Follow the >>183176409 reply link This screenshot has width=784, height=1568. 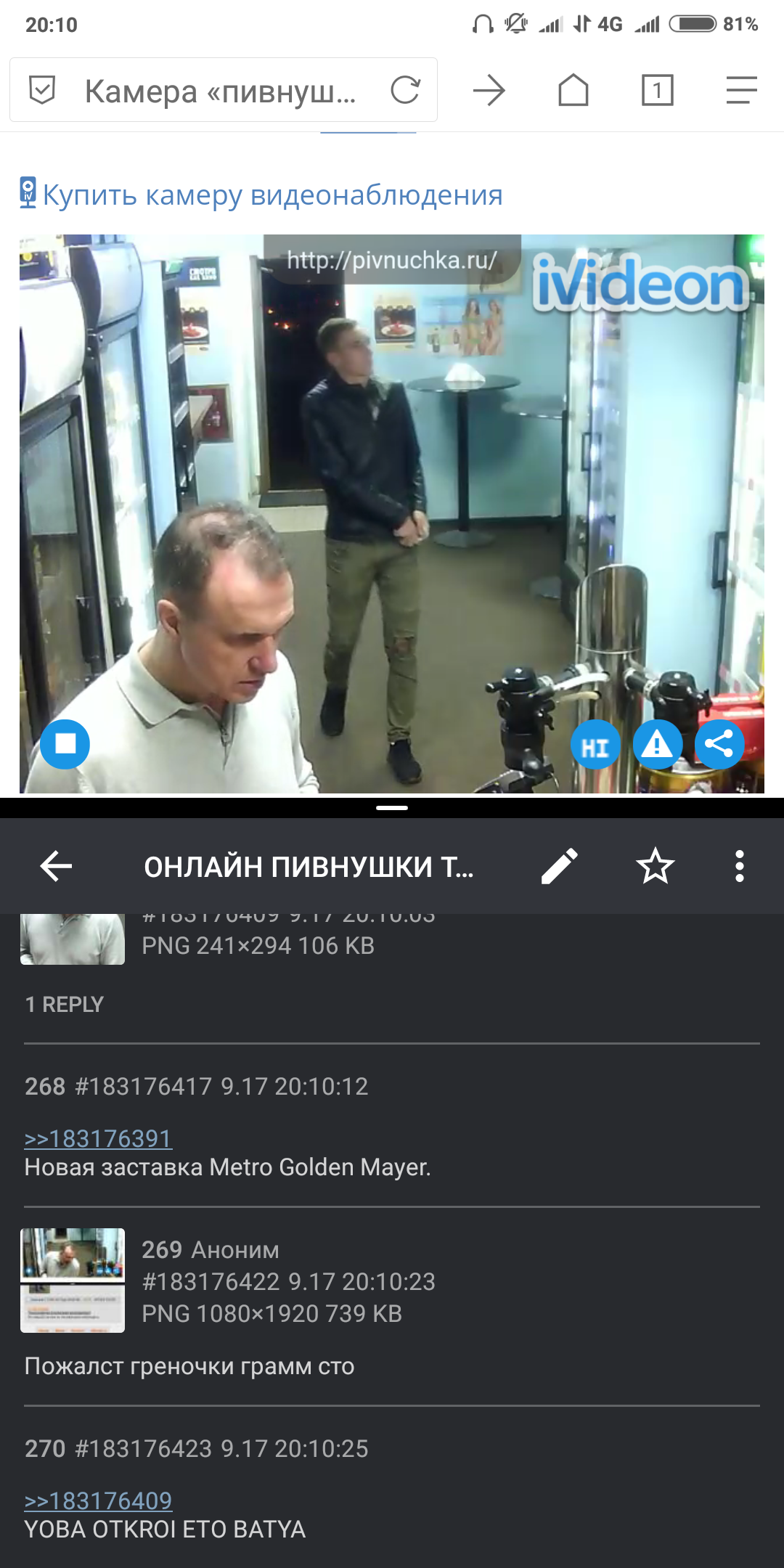click(98, 1500)
